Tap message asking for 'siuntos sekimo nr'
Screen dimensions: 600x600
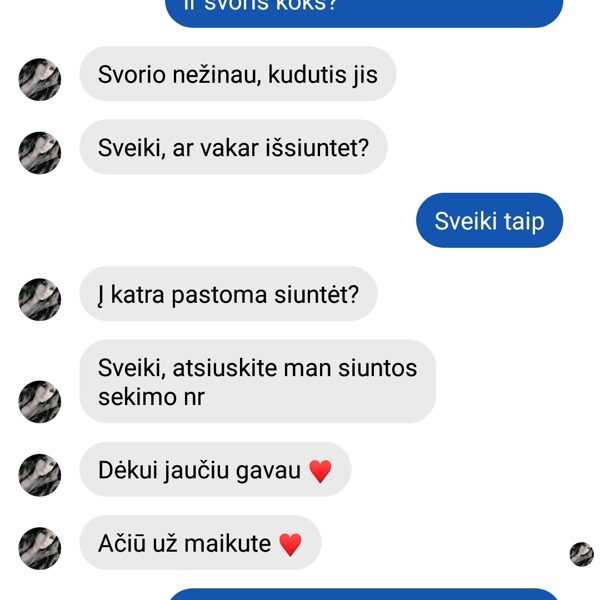click(x=257, y=381)
